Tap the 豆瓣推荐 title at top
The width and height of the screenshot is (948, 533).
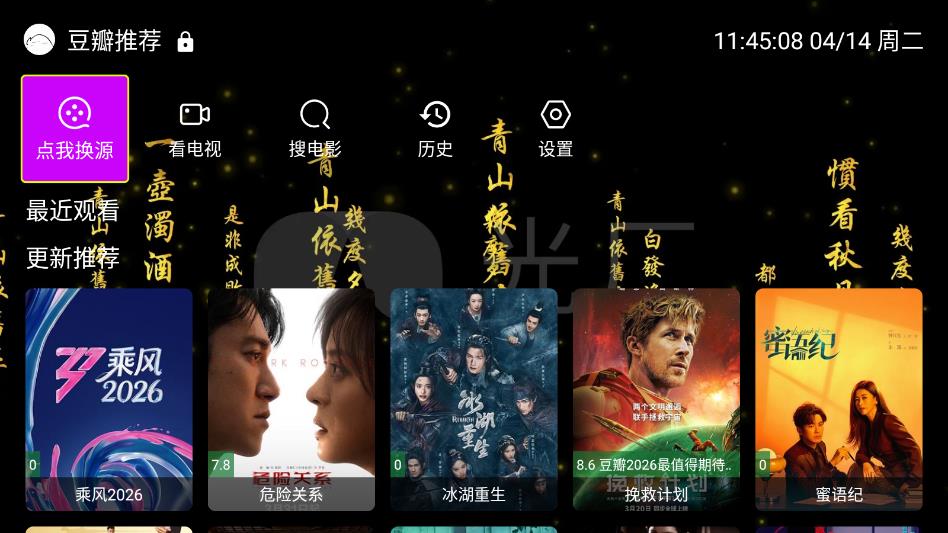coord(114,41)
